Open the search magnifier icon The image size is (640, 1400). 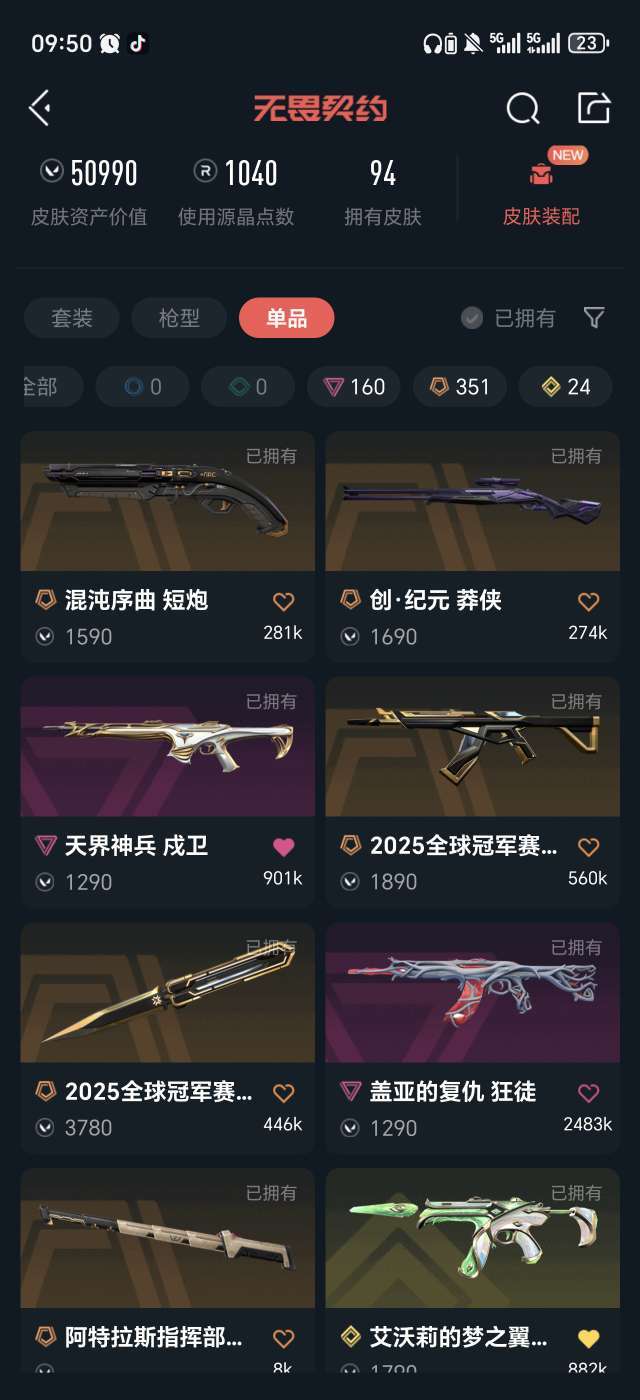point(522,108)
